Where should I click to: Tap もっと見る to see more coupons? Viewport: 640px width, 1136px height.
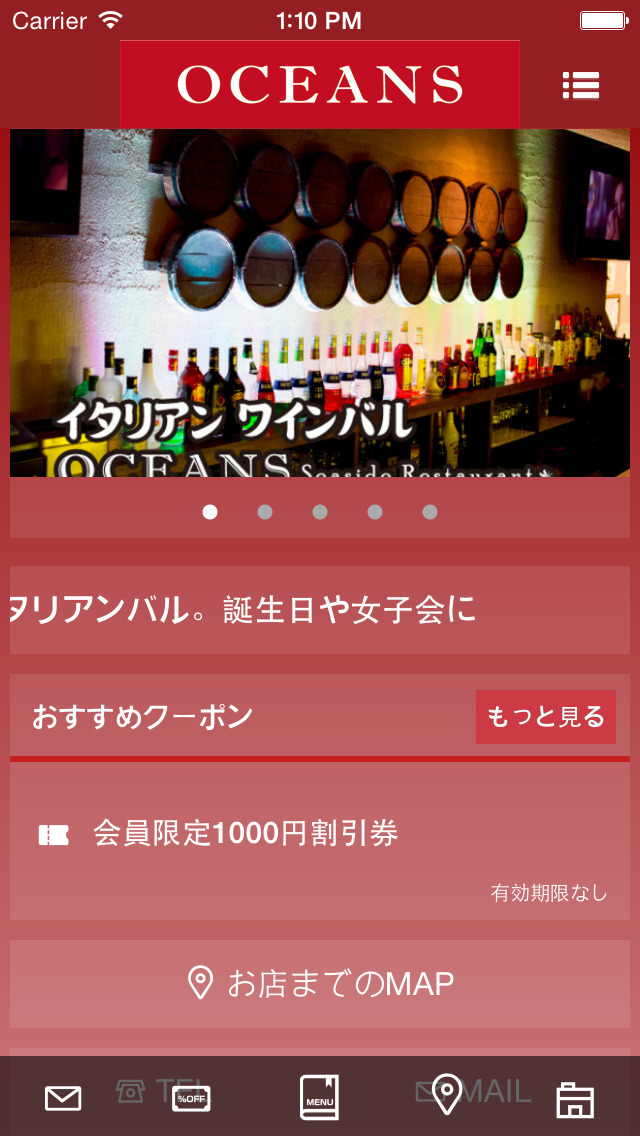(x=545, y=717)
